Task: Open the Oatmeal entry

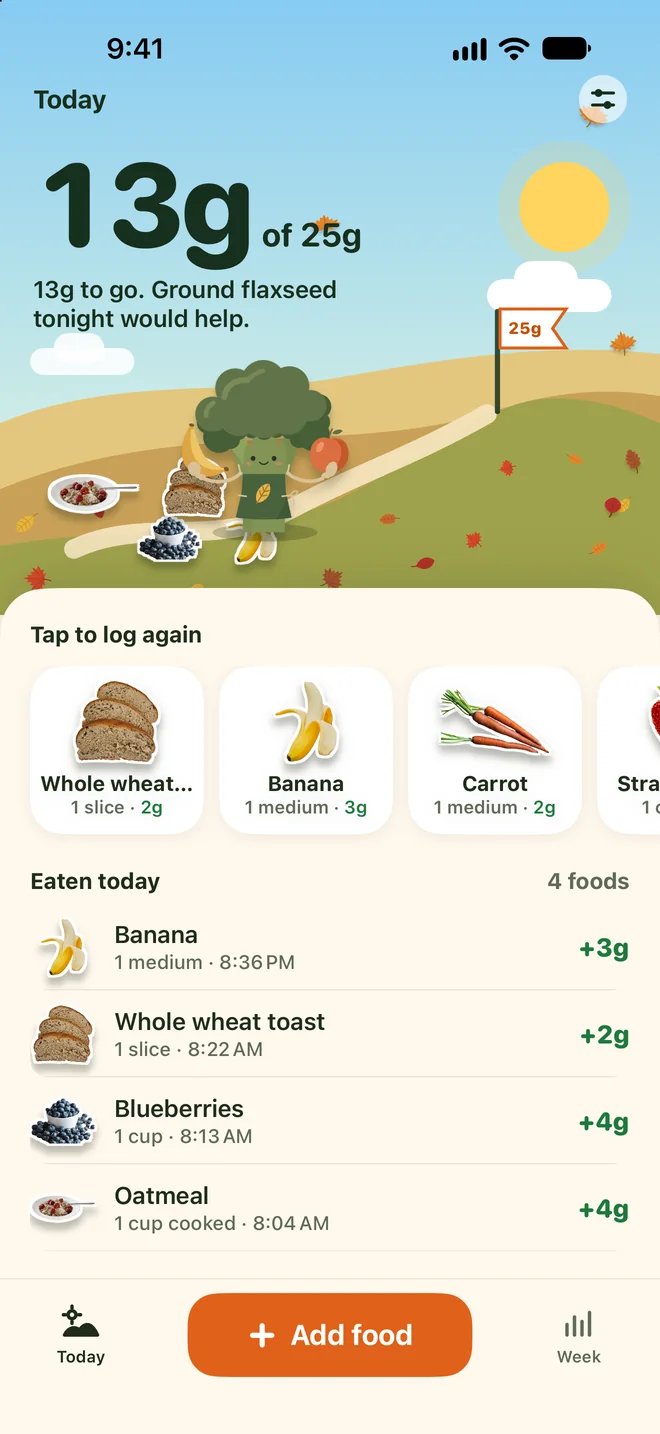Action: tap(330, 1209)
